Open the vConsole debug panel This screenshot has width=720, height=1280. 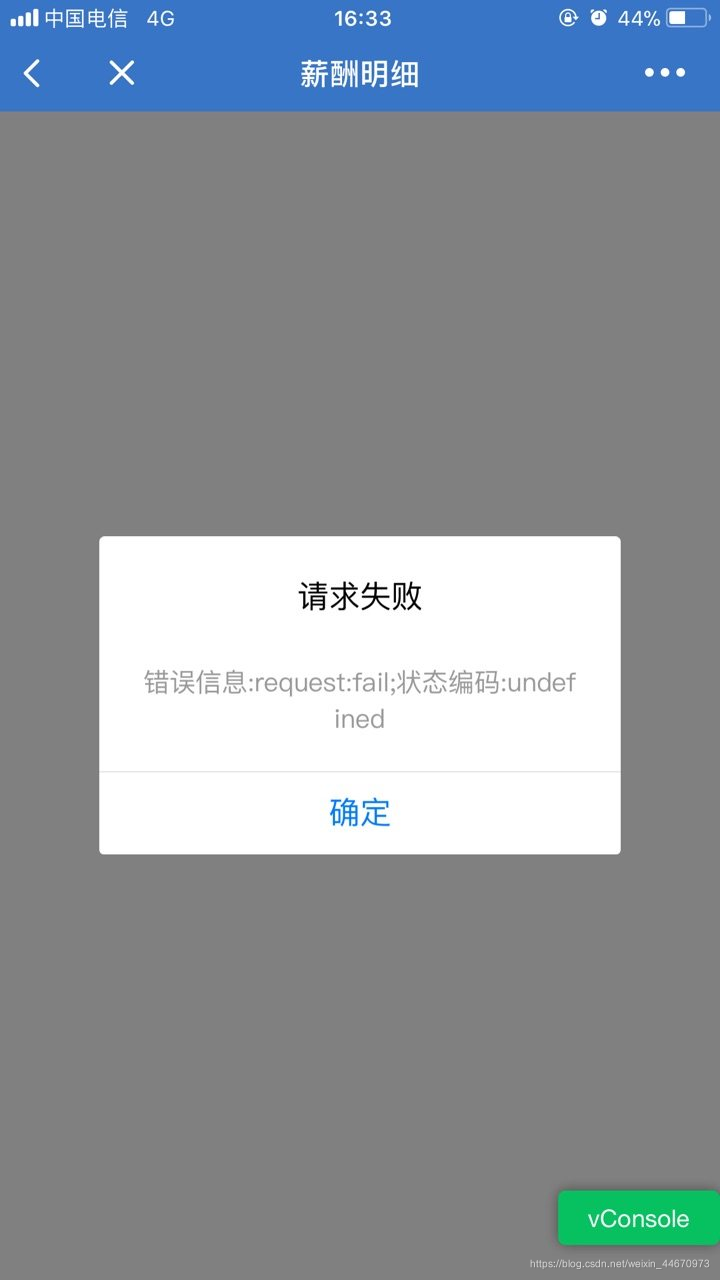coord(638,1218)
